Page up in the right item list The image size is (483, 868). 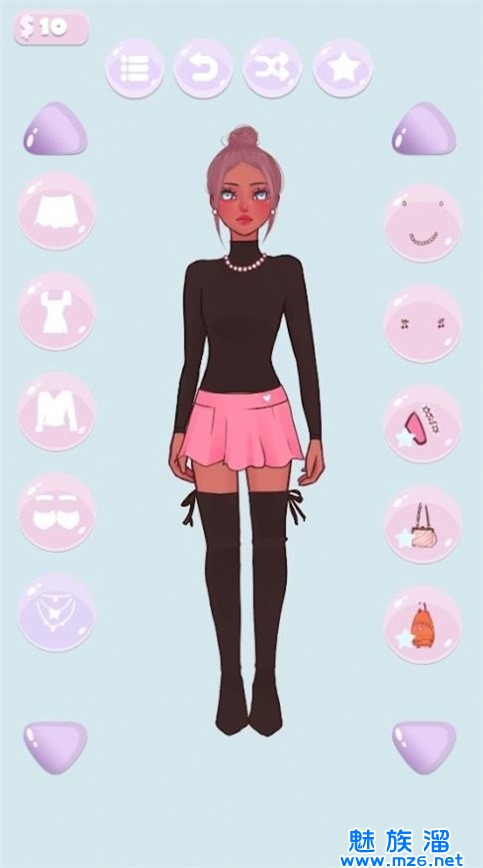[424, 128]
